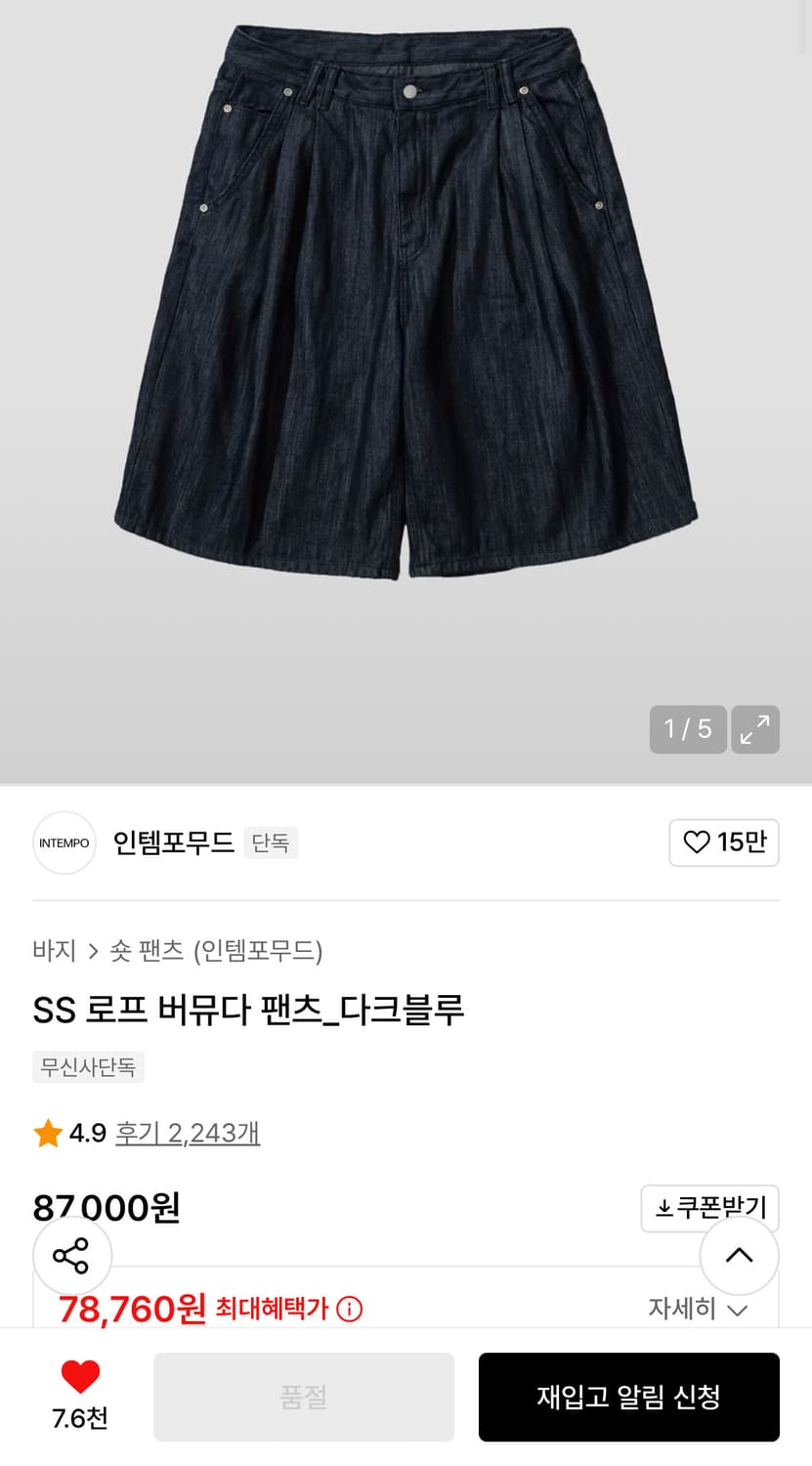Jump back to top with the up arrow
This screenshot has height=1466, width=812.
(x=739, y=1256)
